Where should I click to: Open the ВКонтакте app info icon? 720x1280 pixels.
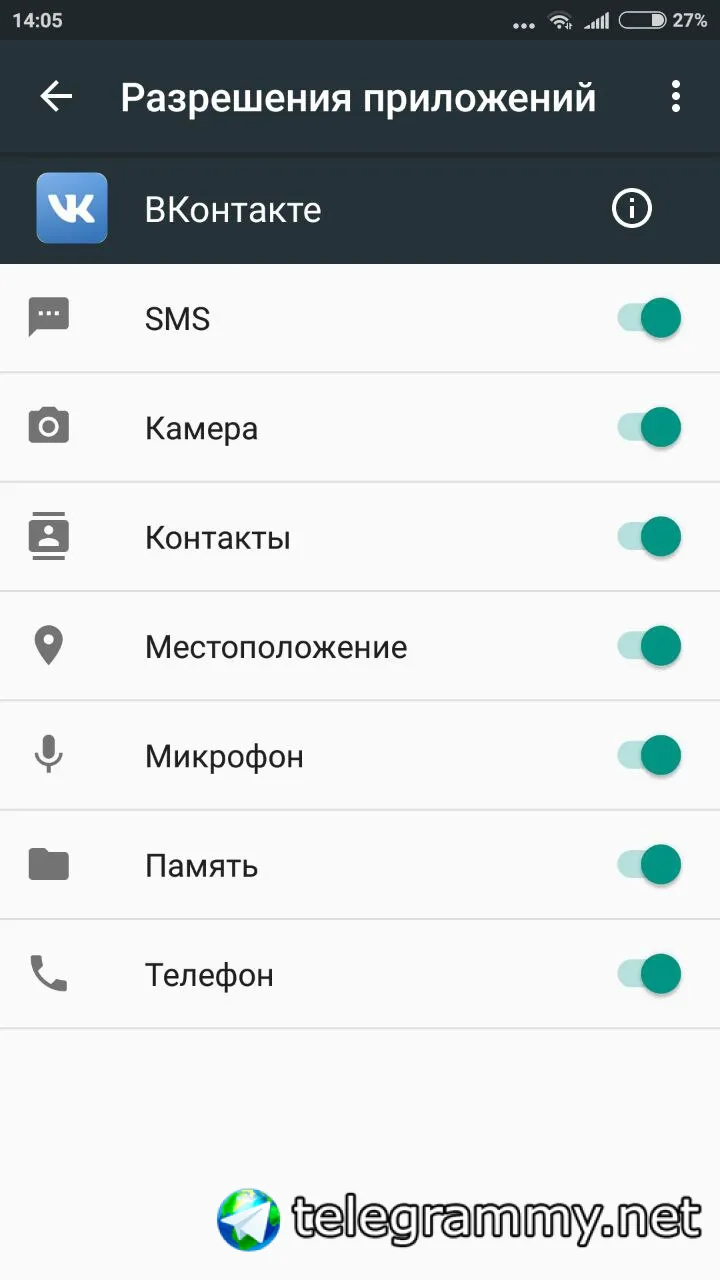[631, 209]
